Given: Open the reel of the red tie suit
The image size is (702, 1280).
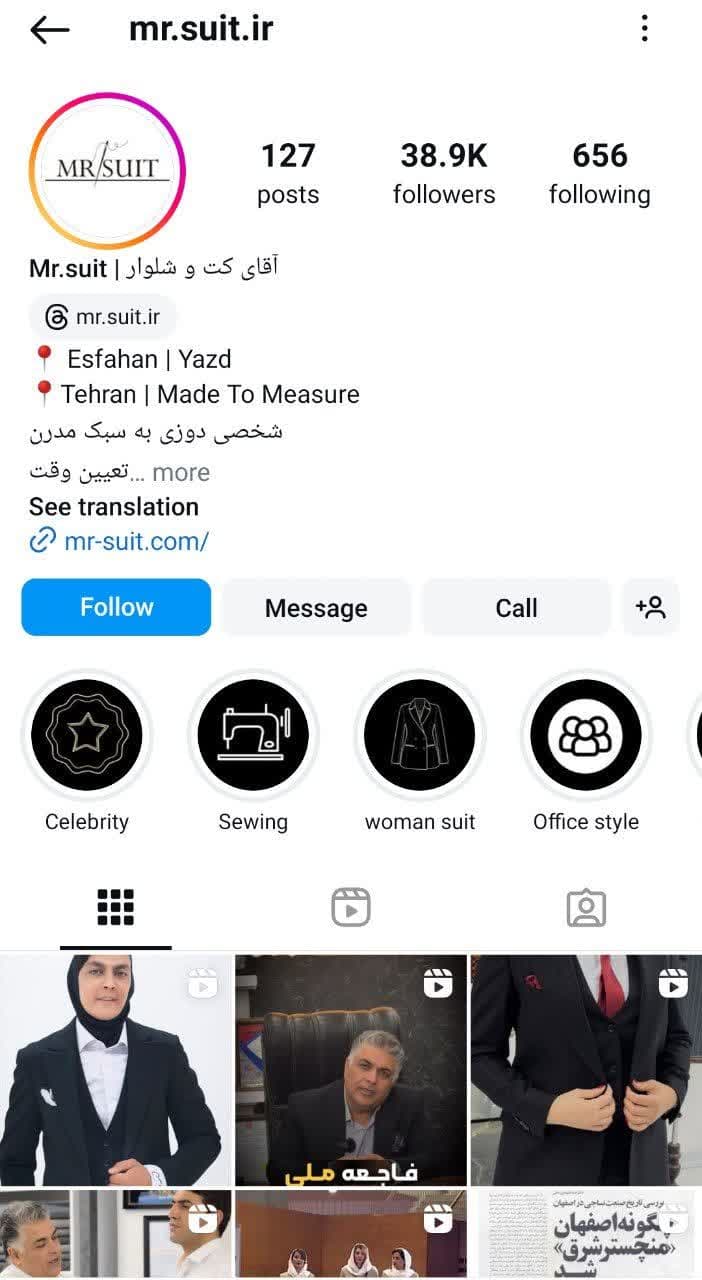Looking at the screenshot, I should (x=586, y=1070).
